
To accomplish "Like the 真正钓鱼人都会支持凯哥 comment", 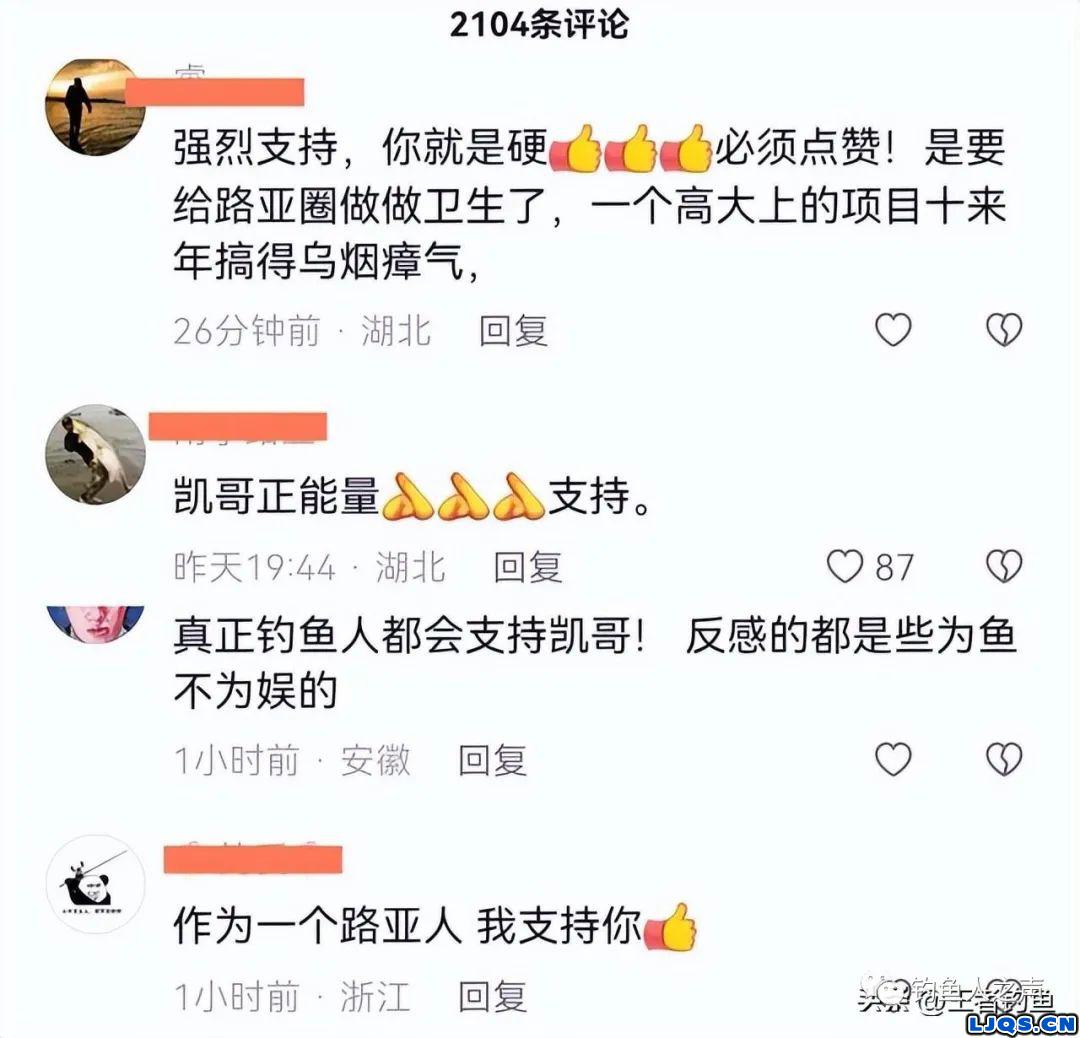I will click(893, 760).
